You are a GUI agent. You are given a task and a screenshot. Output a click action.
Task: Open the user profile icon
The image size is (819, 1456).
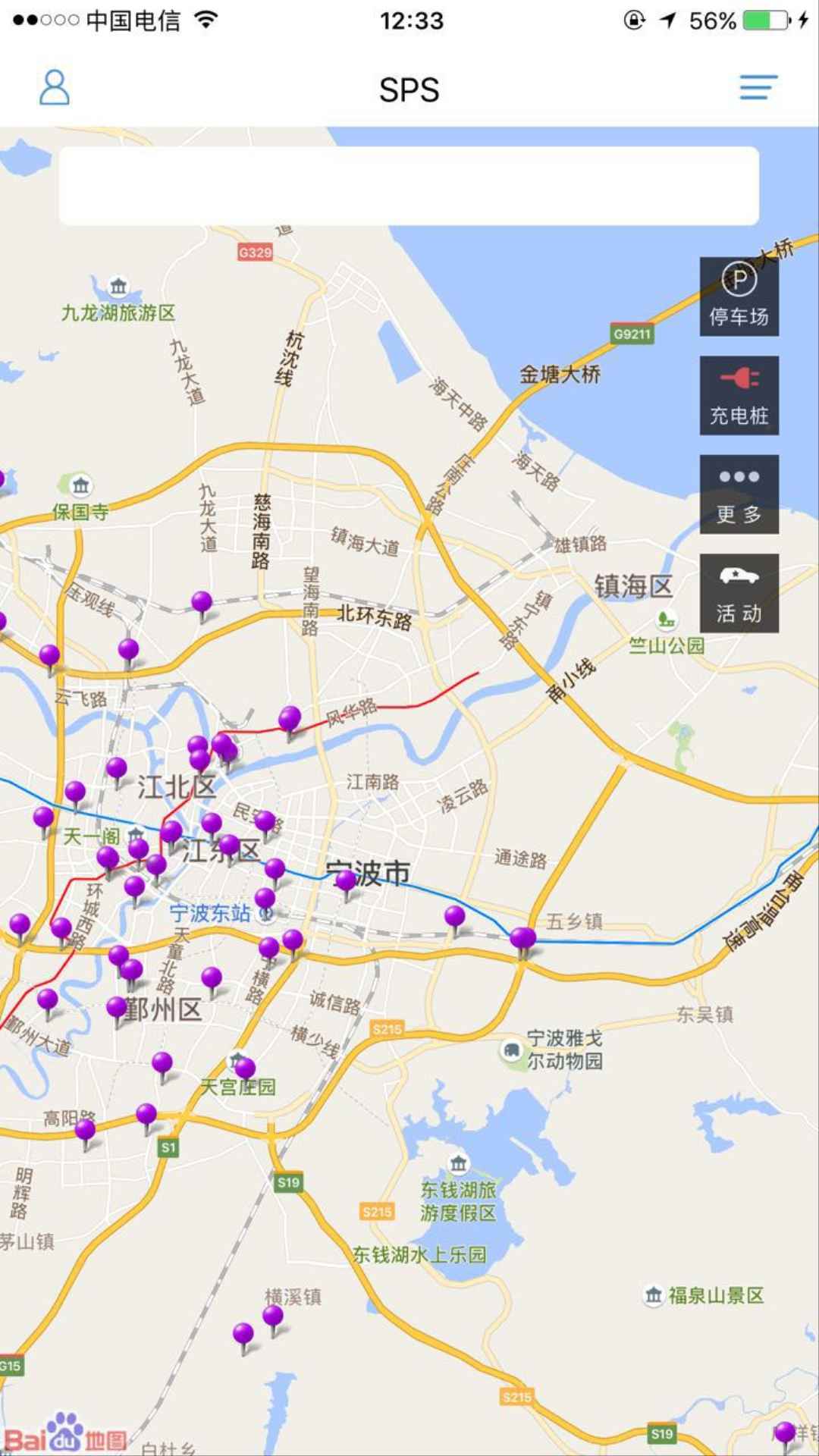tap(54, 88)
